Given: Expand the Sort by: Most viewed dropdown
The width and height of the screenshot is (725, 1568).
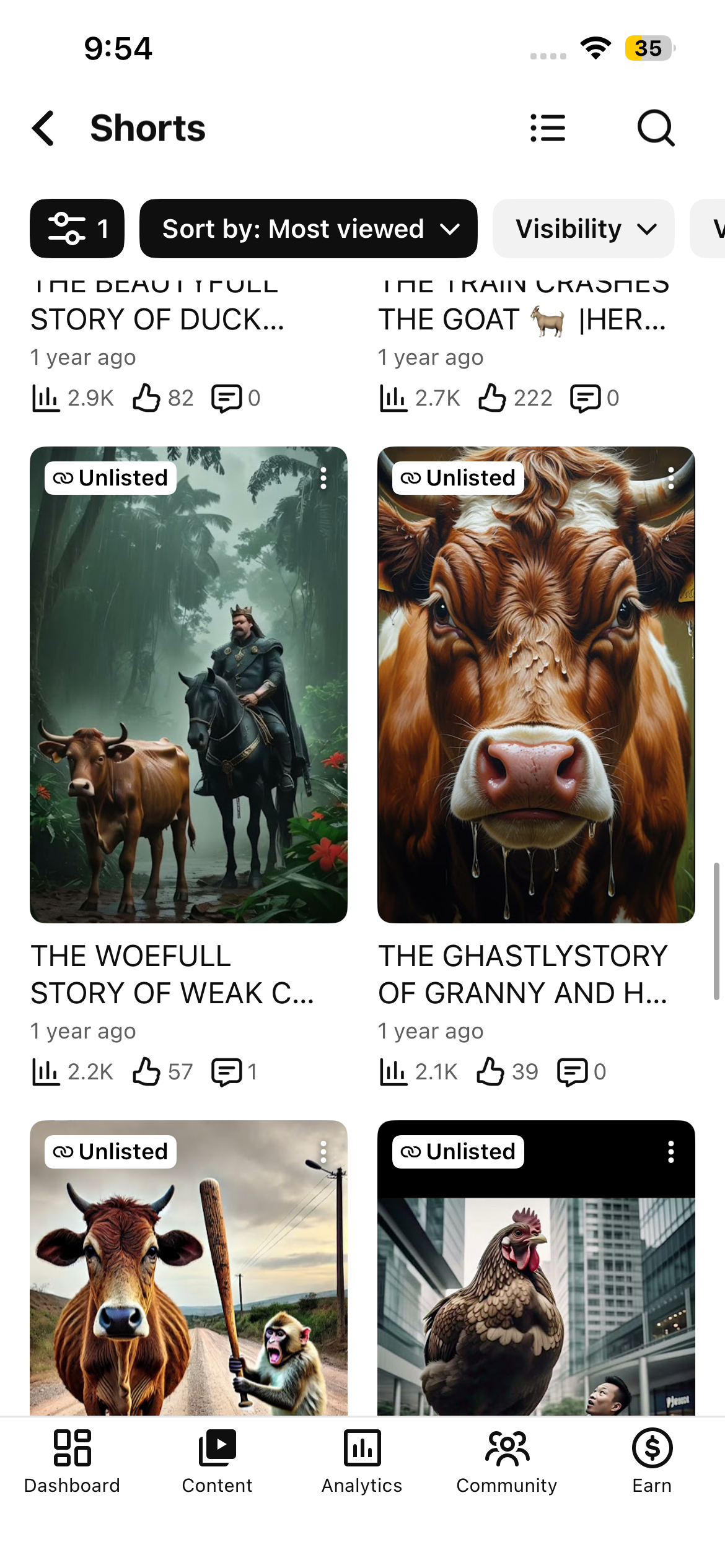Looking at the screenshot, I should (x=309, y=229).
